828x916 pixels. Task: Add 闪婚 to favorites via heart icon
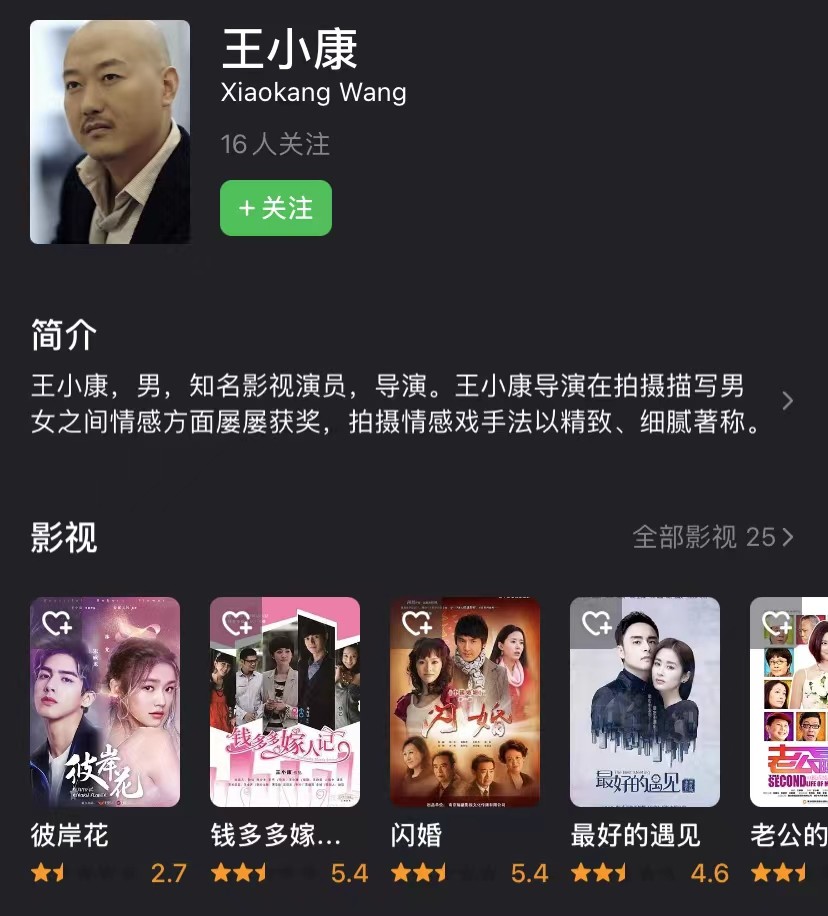pyautogui.click(x=416, y=624)
